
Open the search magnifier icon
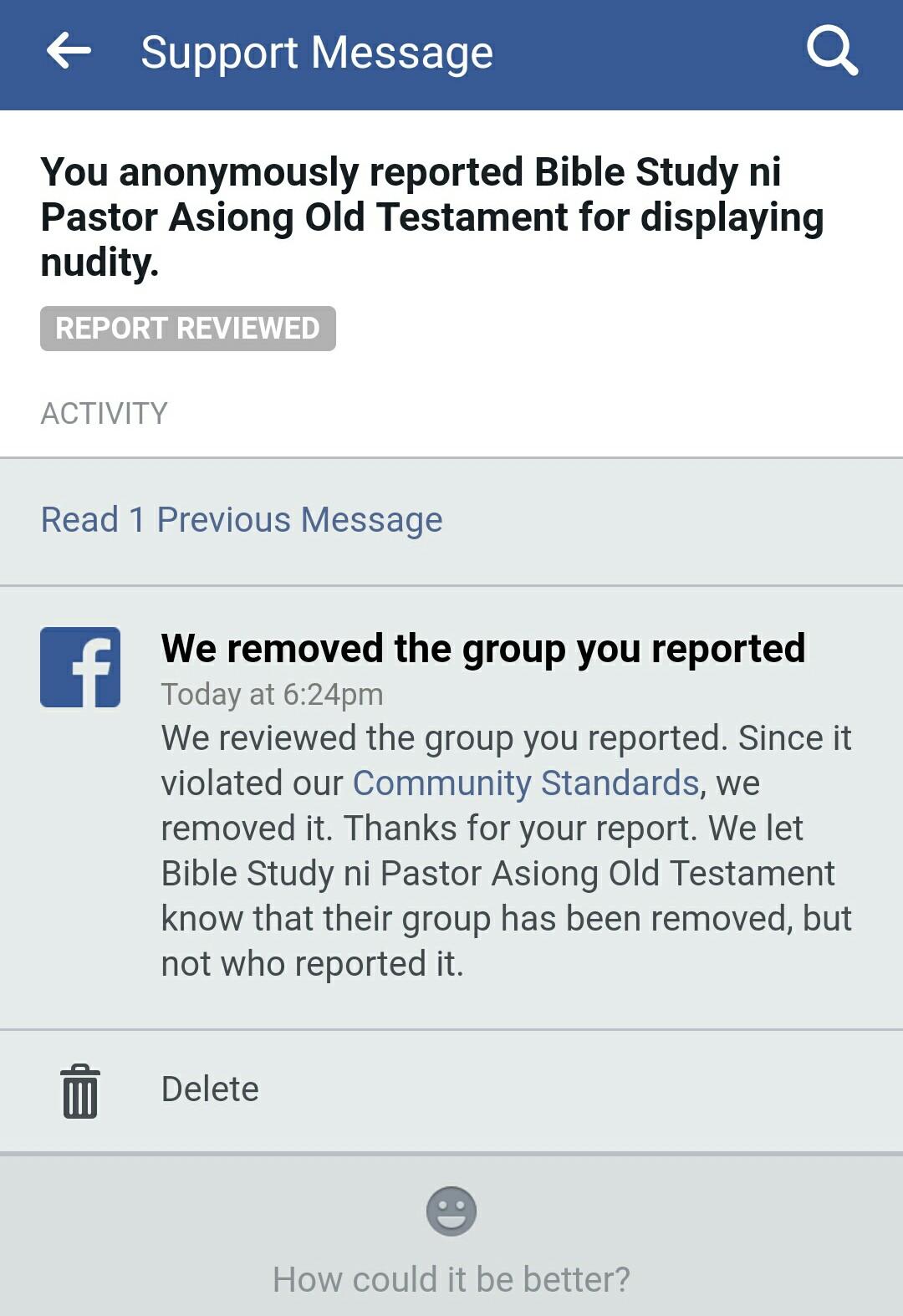(x=831, y=52)
